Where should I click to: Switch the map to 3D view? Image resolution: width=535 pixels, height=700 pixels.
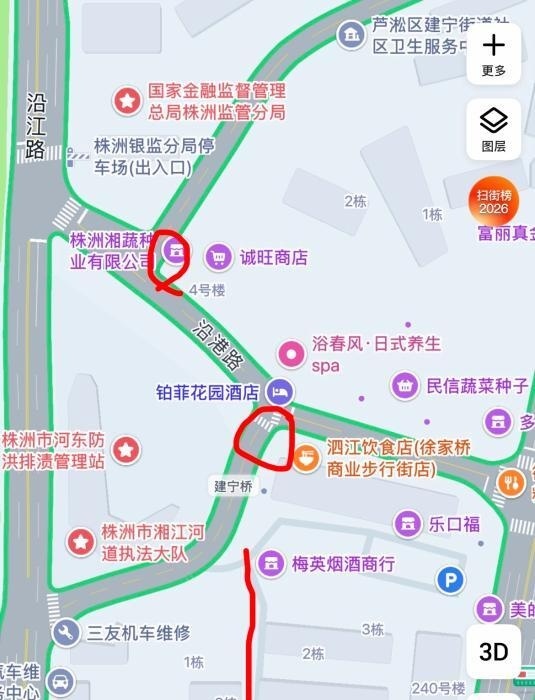[493, 652]
